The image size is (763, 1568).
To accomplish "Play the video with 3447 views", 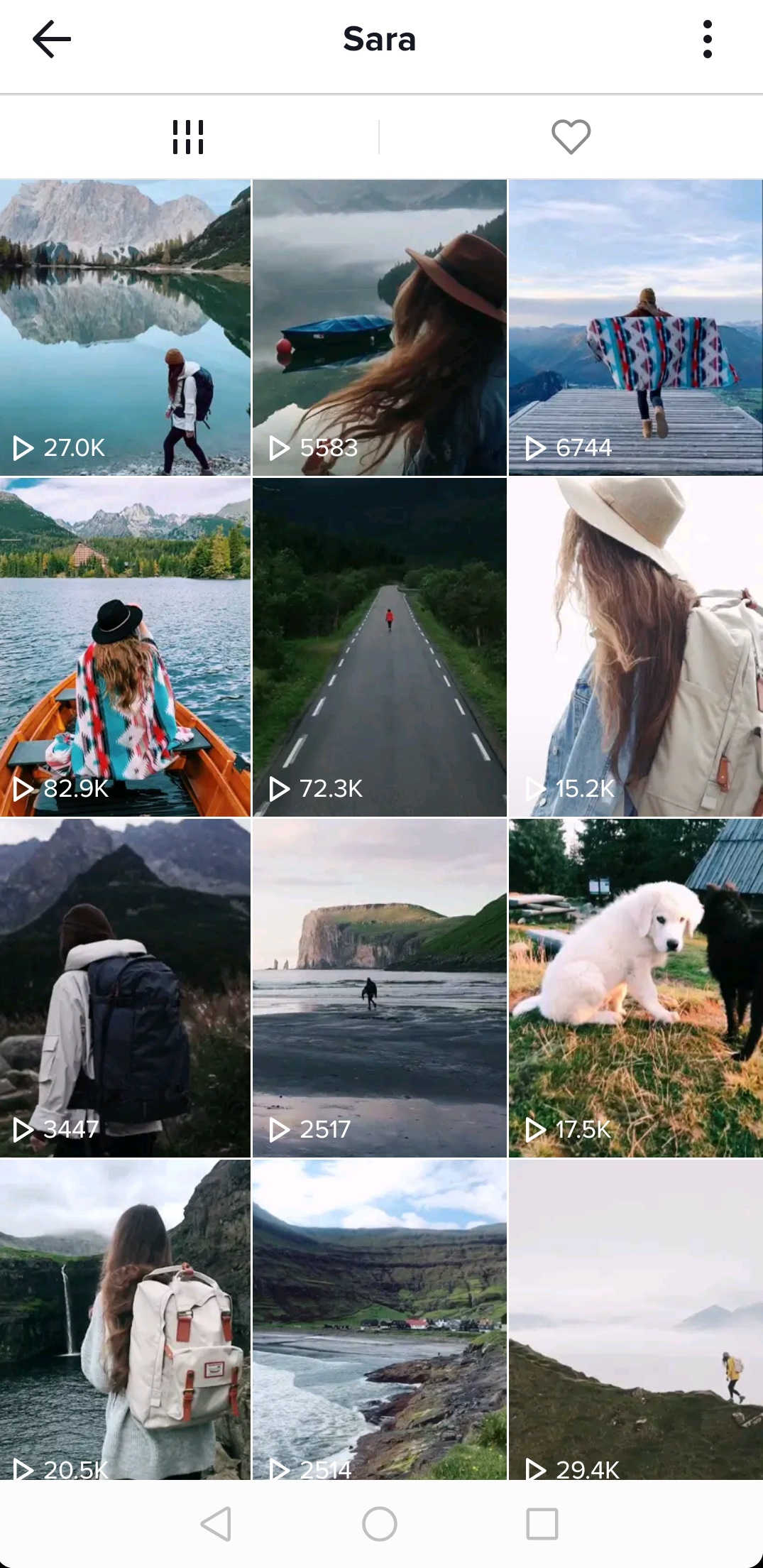I will tap(125, 988).
